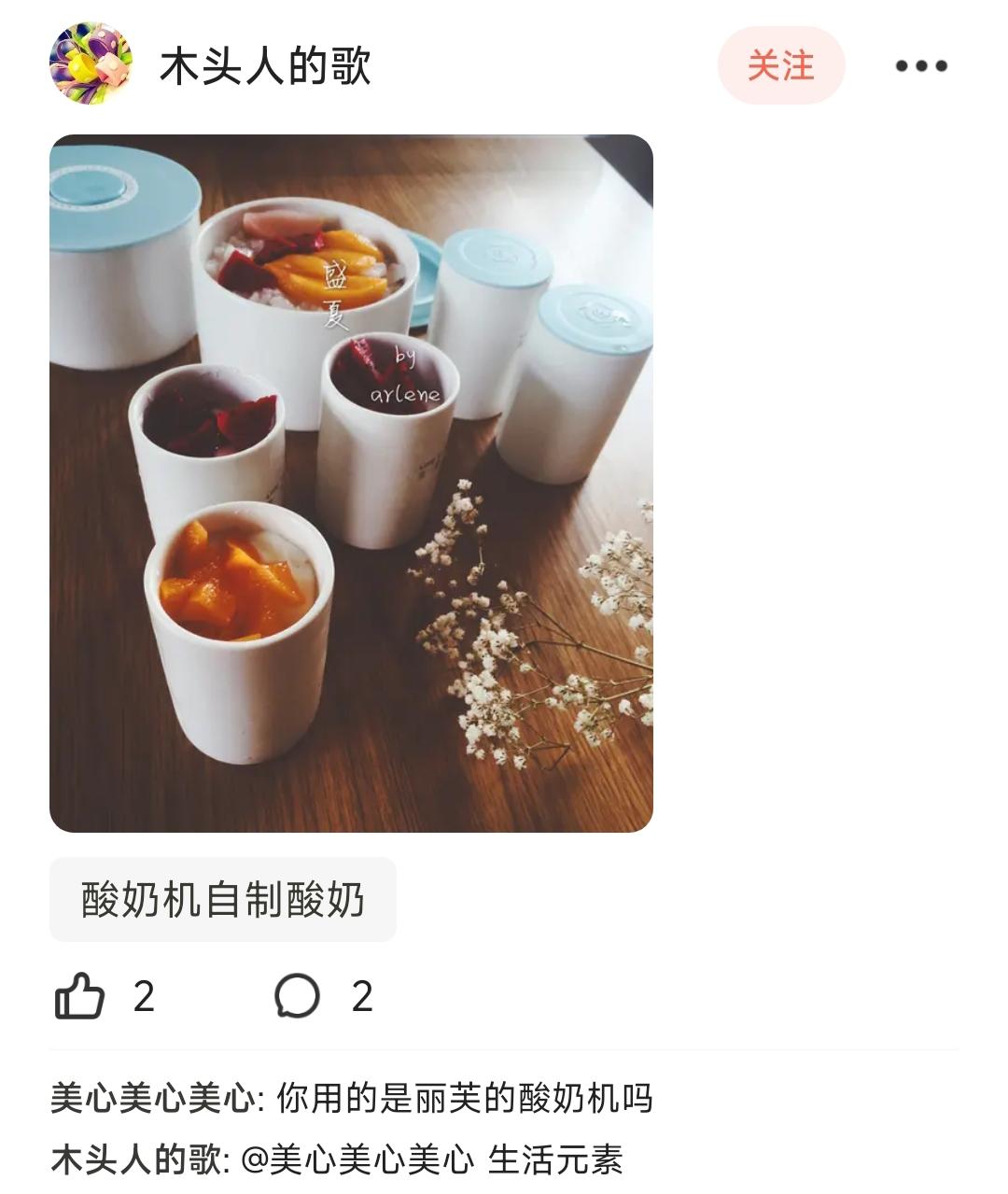
Task: Click the comment count number 2
Action: pos(362,997)
